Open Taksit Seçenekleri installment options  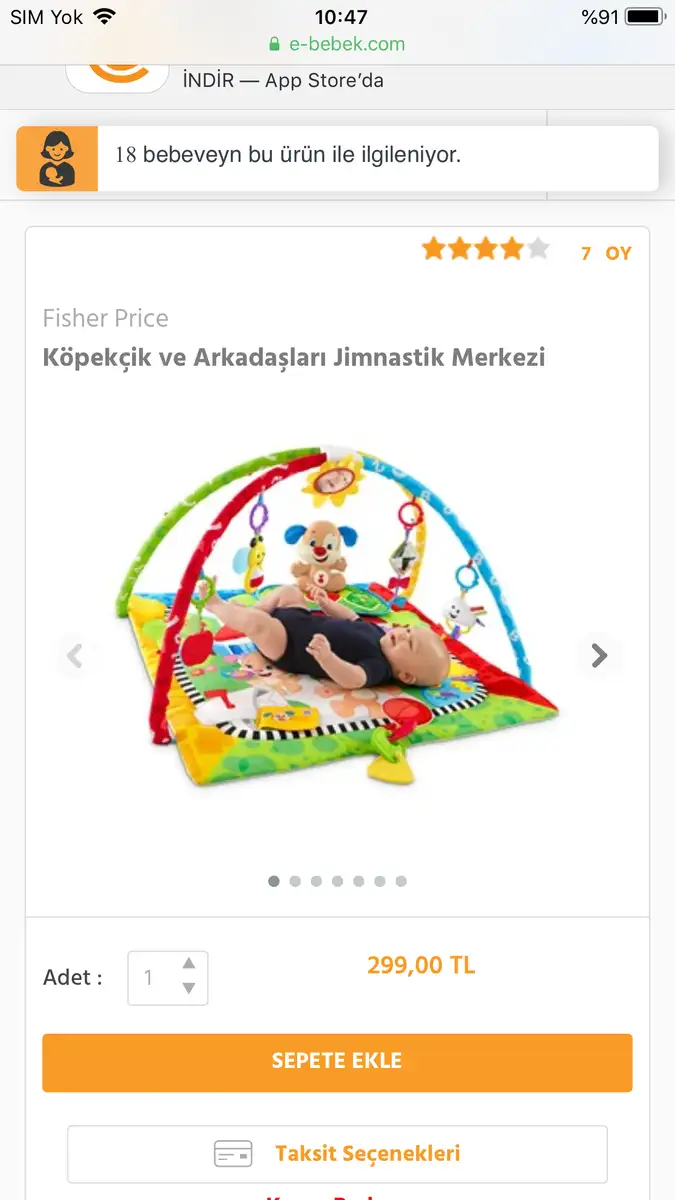(x=337, y=1154)
